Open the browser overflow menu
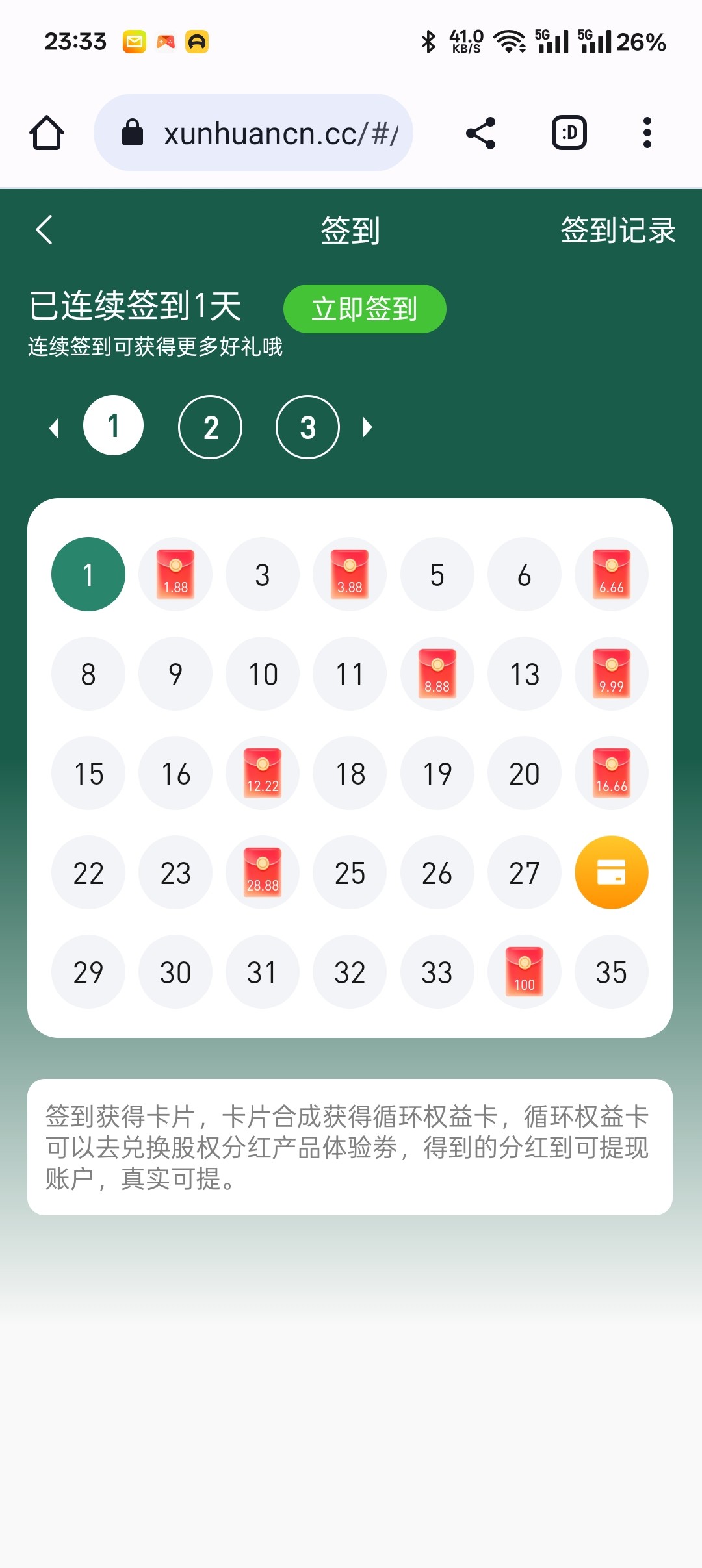Screen dimensions: 702x1568 coord(647,133)
